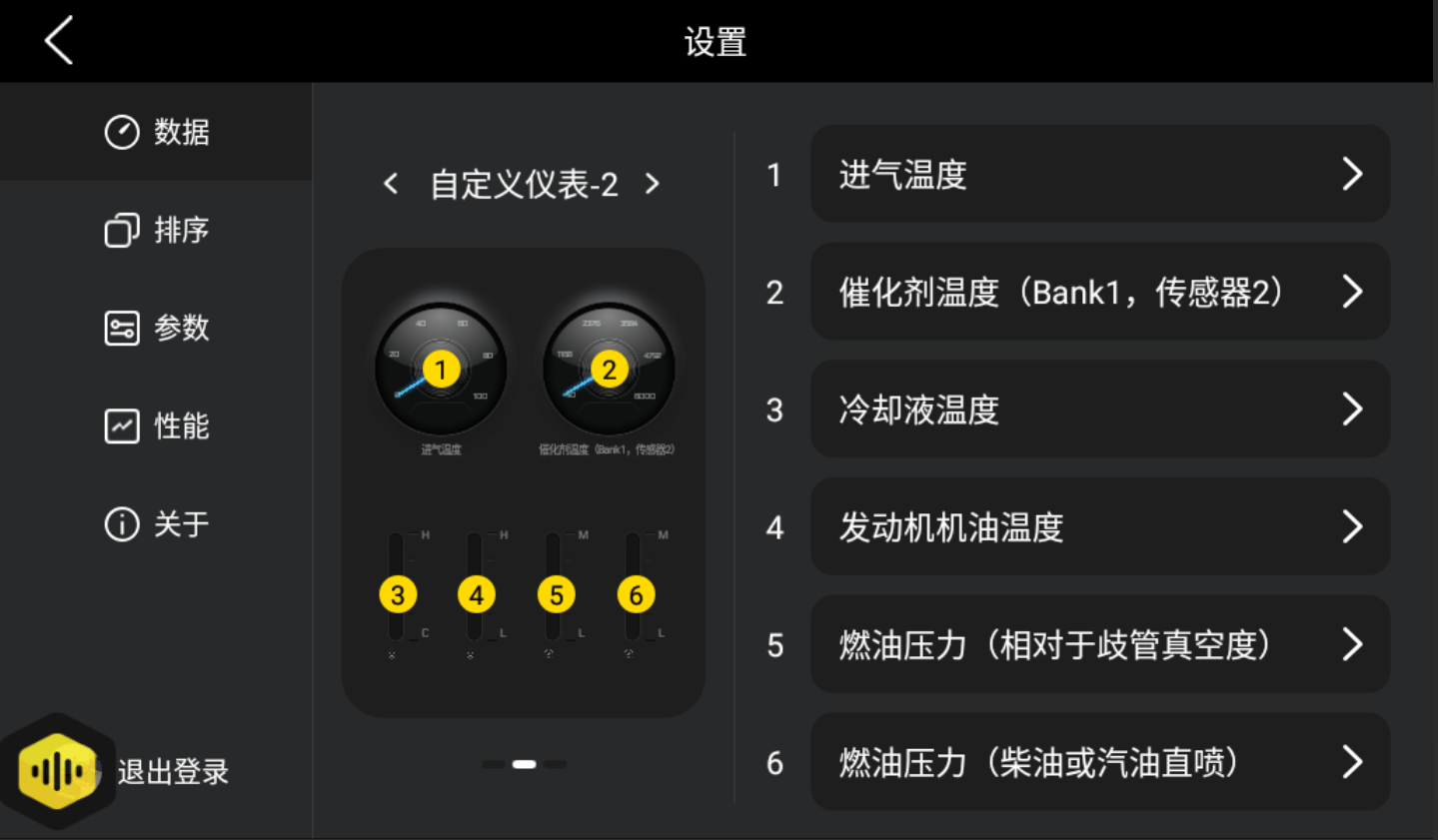The height and width of the screenshot is (840, 1438).
Task: Open 燃油压力 (柴油或汽油直喷) row
Action: coord(1099,762)
